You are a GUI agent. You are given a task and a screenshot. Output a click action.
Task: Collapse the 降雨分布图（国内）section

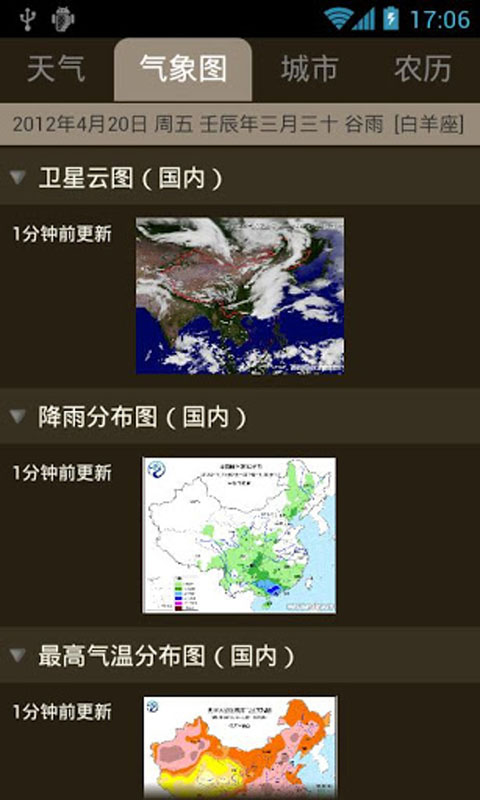[x=240, y=417]
